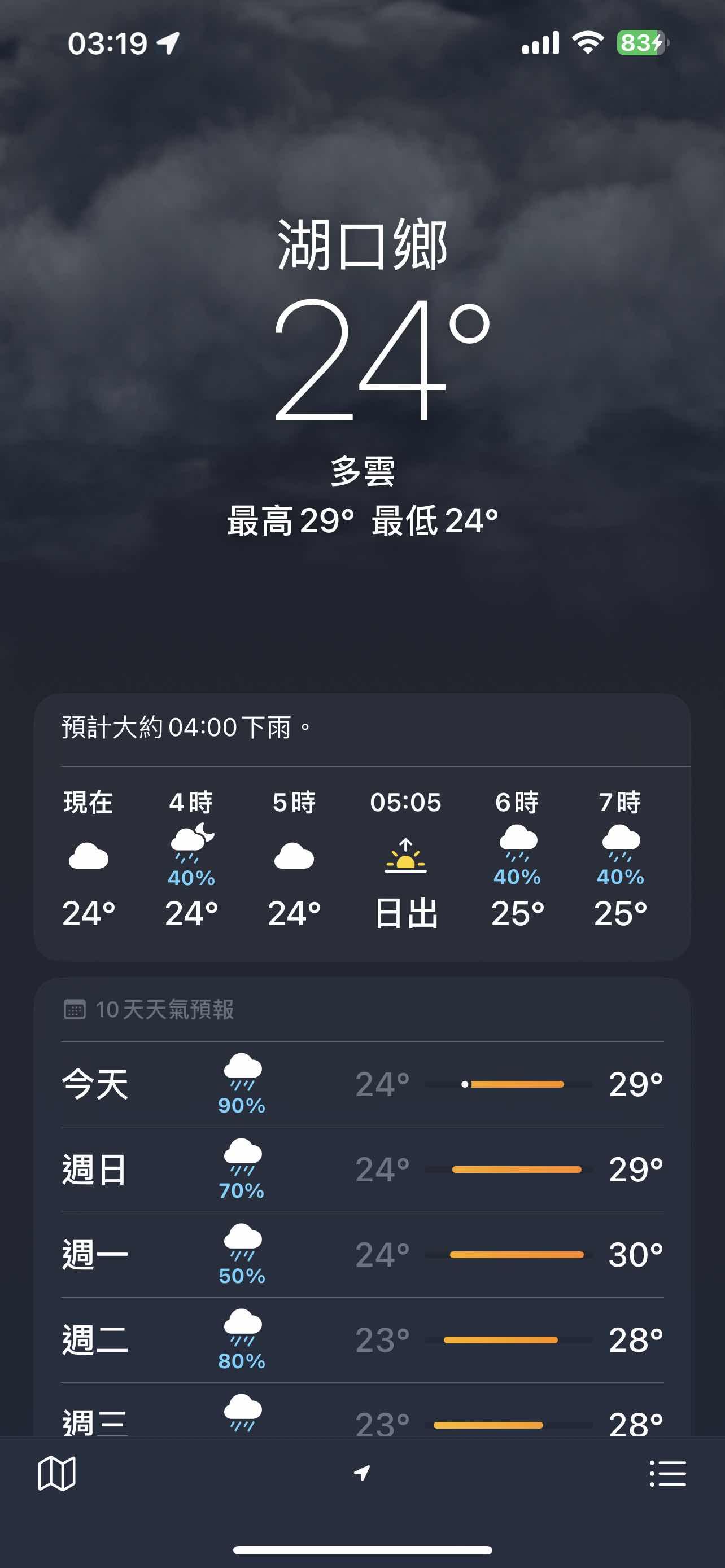Open the saved locations list
725x1568 pixels.
click(x=668, y=1474)
